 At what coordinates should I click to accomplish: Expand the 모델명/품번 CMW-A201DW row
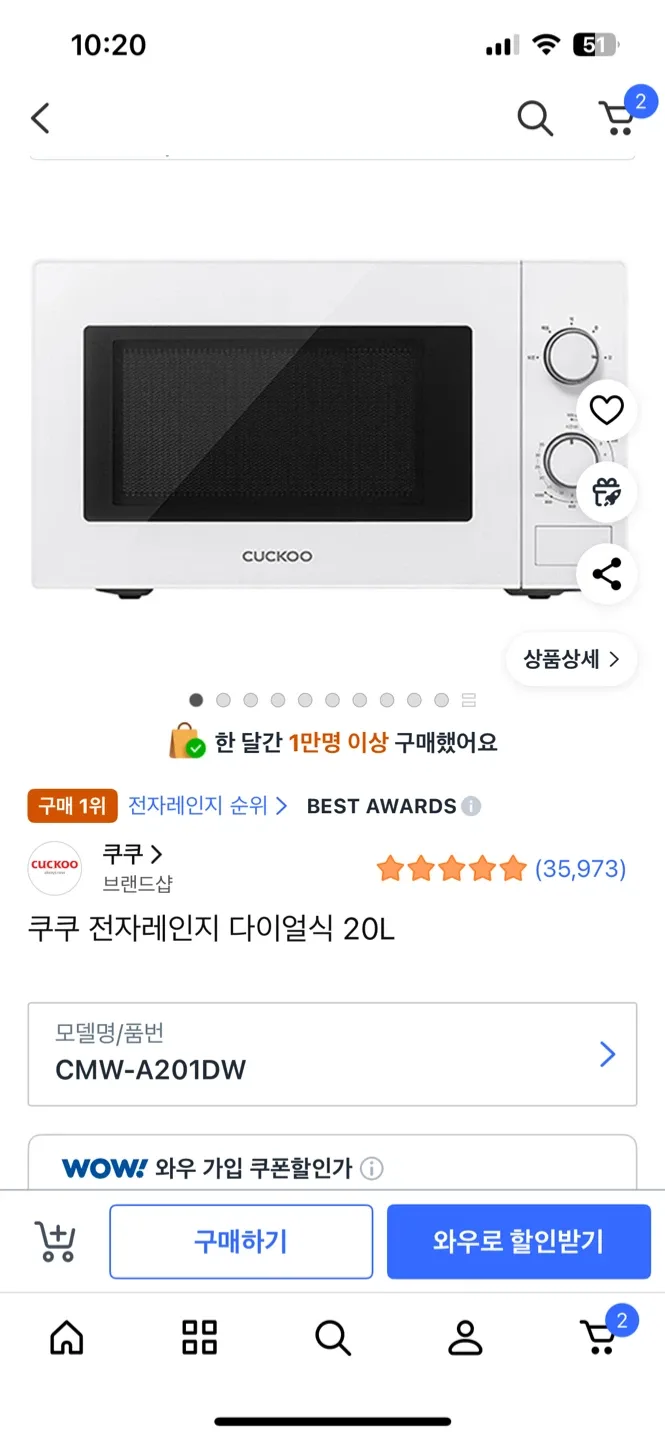[x=332, y=1055]
